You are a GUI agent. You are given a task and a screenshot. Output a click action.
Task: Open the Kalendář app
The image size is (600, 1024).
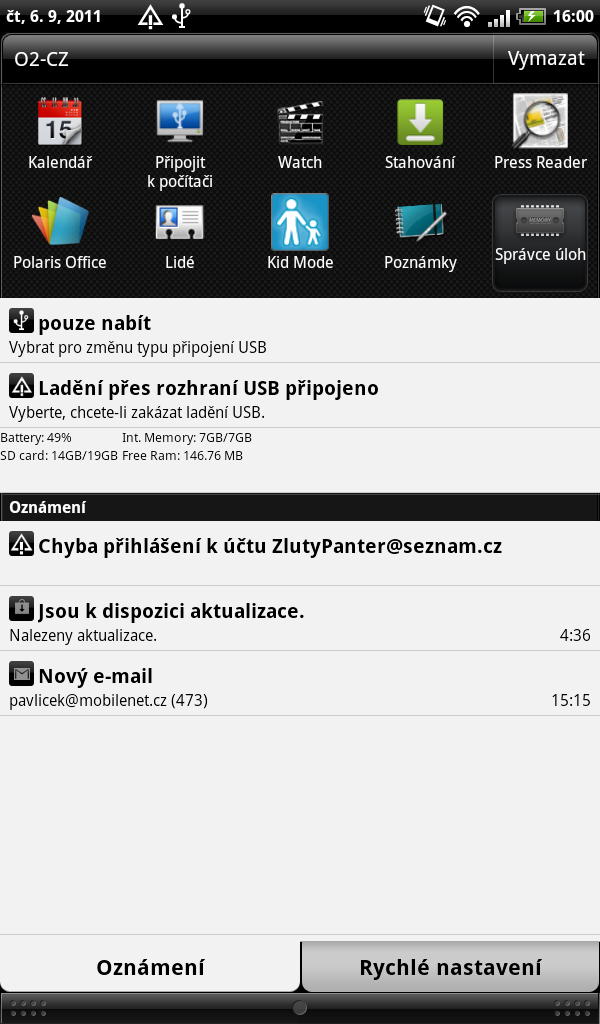pyautogui.click(x=60, y=135)
